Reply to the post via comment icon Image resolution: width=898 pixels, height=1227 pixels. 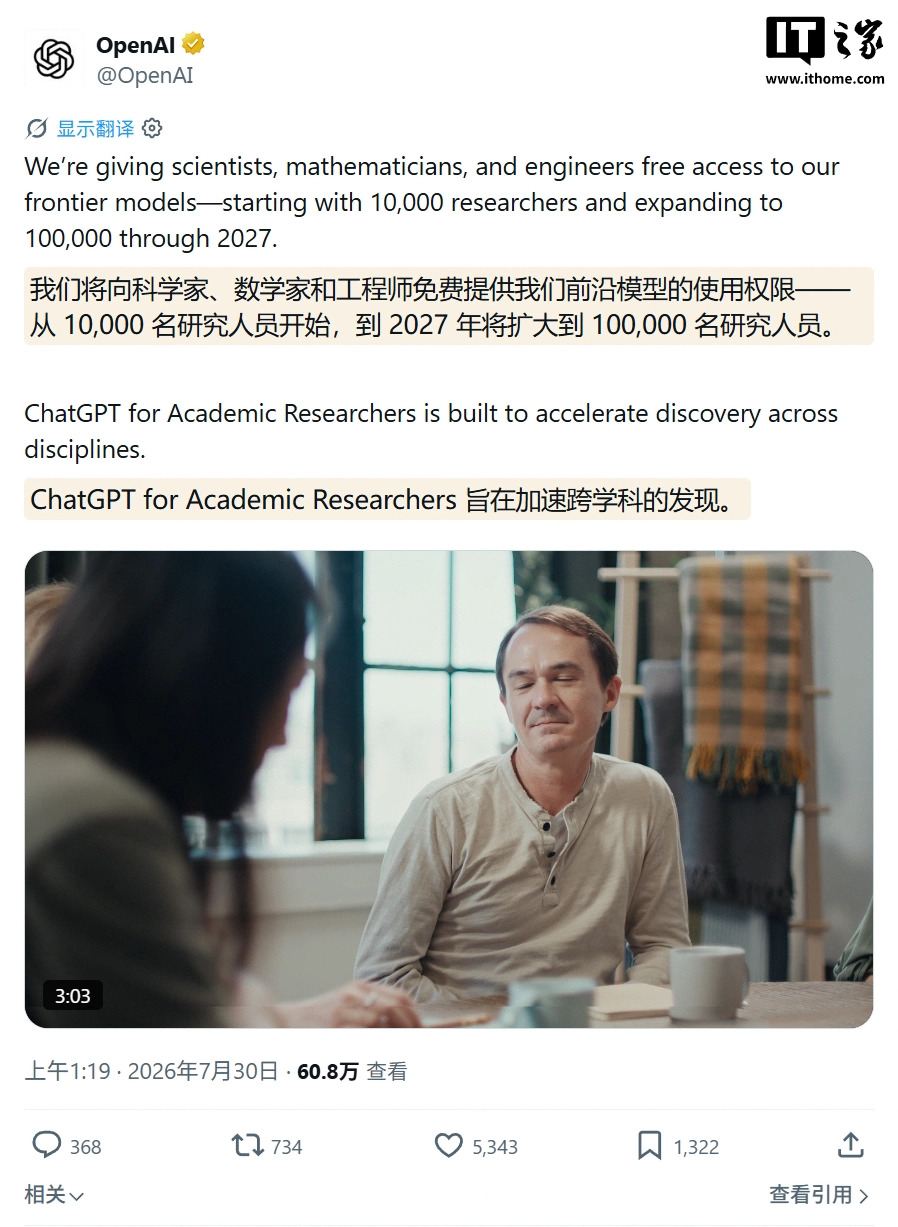[47, 1145]
